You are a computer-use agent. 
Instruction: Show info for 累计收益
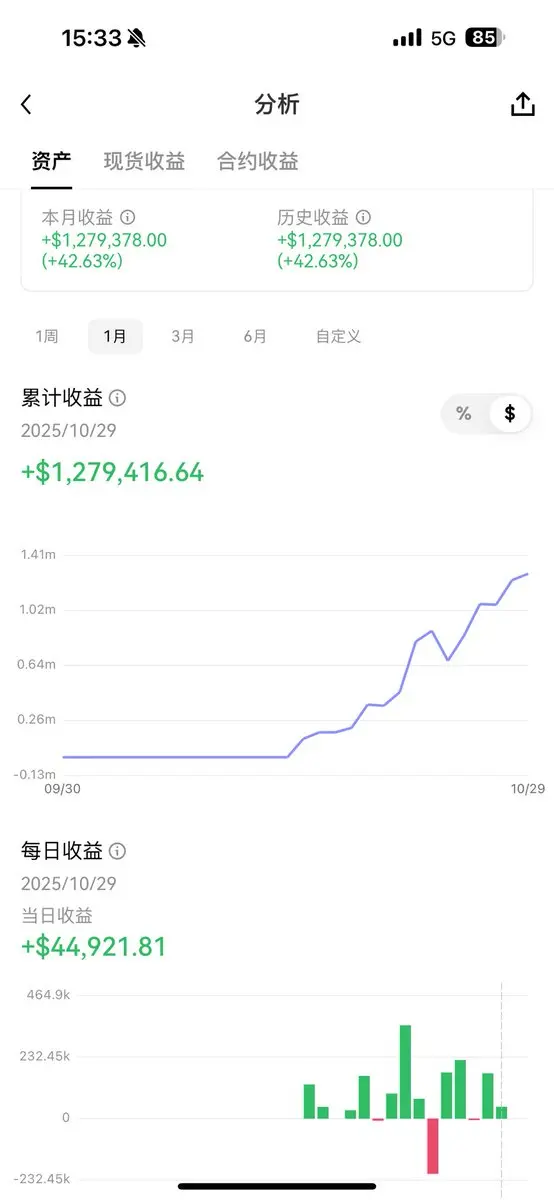pos(117,398)
